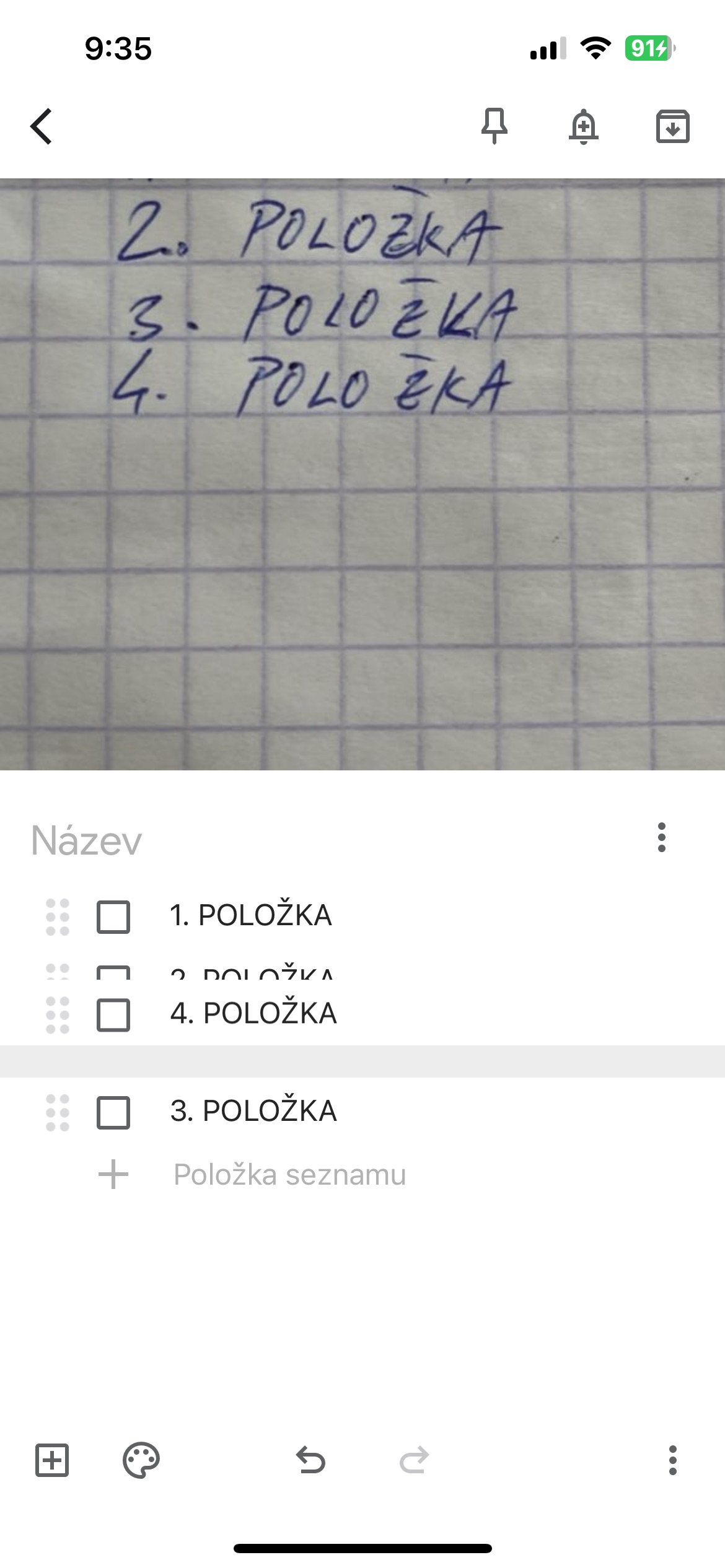Viewport: 725px width, 1568px height.
Task: Open the bottom overflow menu
Action: [673, 1460]
